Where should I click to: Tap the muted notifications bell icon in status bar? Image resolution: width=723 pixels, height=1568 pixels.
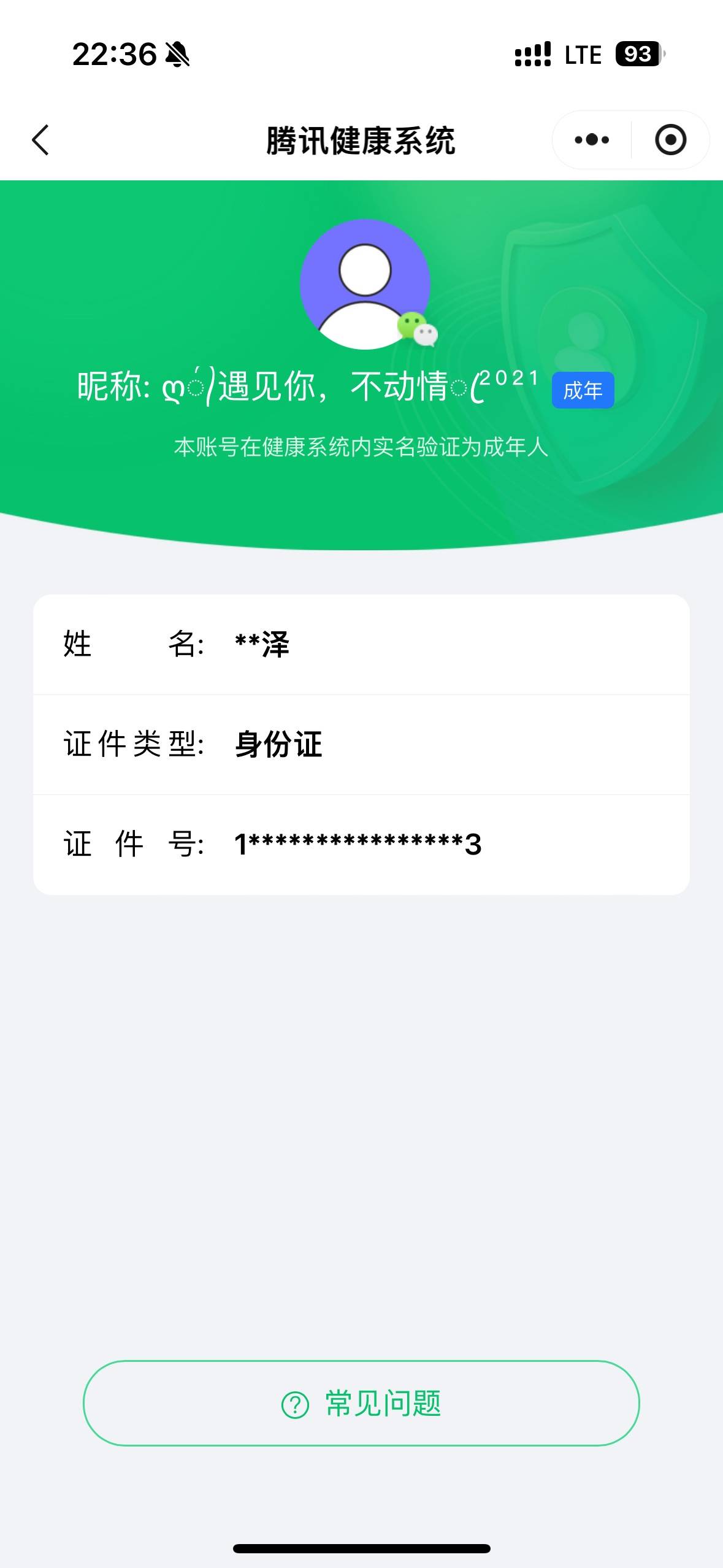[x=175, y=55]
